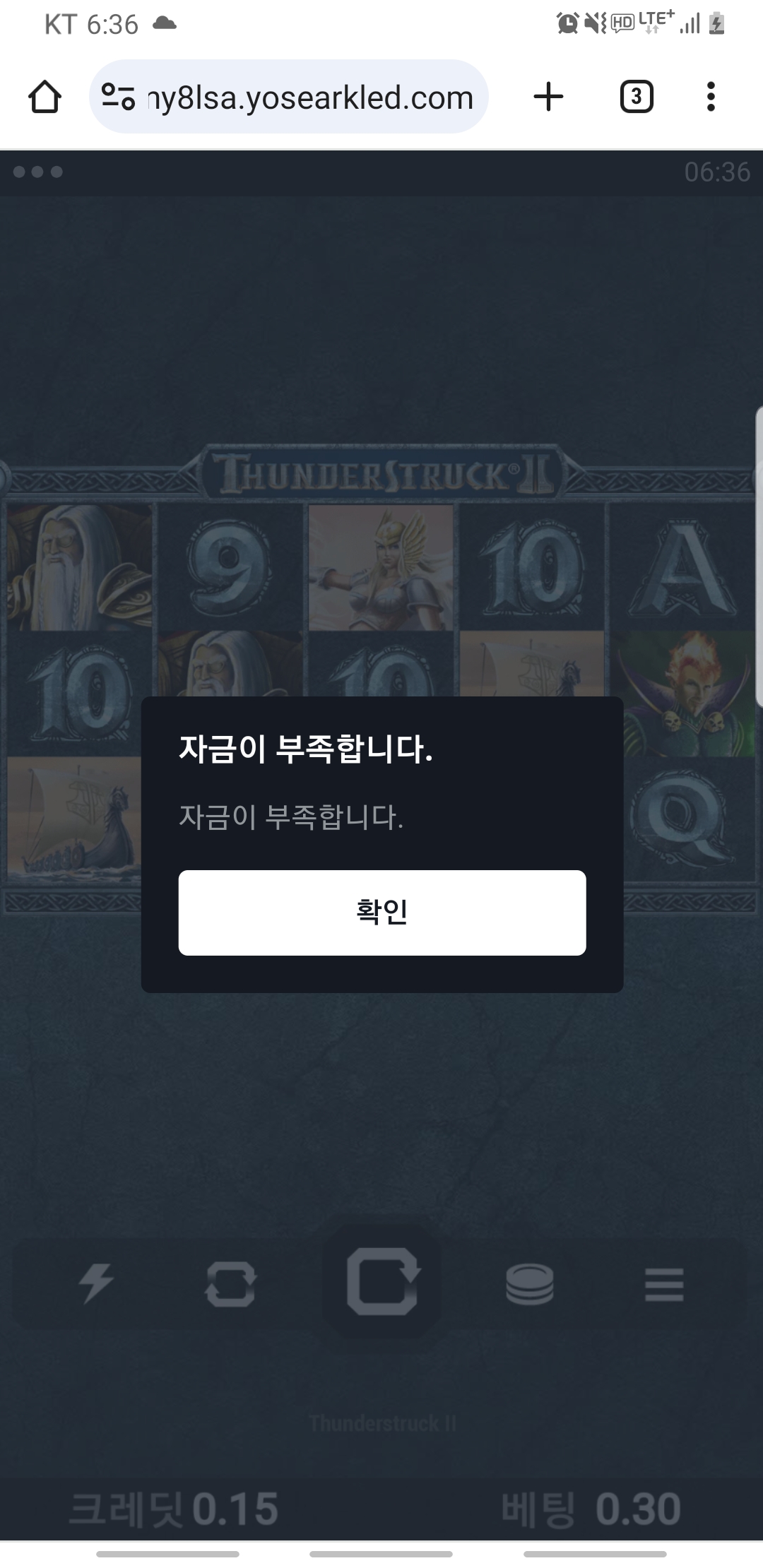Screen dimensions: 763x1568
Task: Confirm the insufficient funds dialog with 확인
Action: 381,913
